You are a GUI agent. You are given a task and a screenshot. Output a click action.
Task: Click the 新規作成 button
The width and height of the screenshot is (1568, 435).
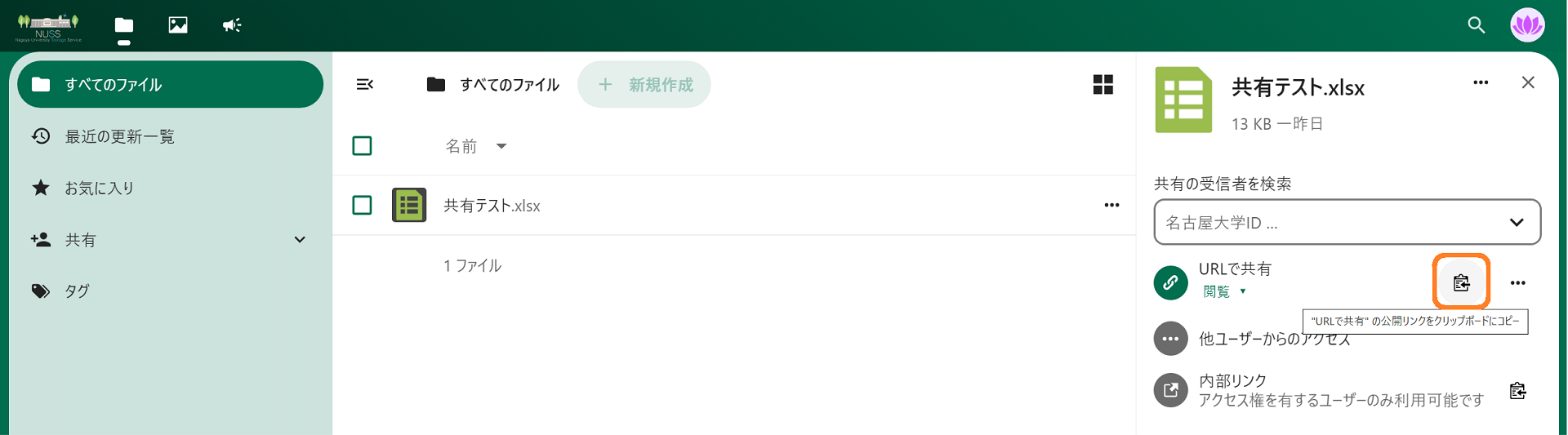(644, 84)
